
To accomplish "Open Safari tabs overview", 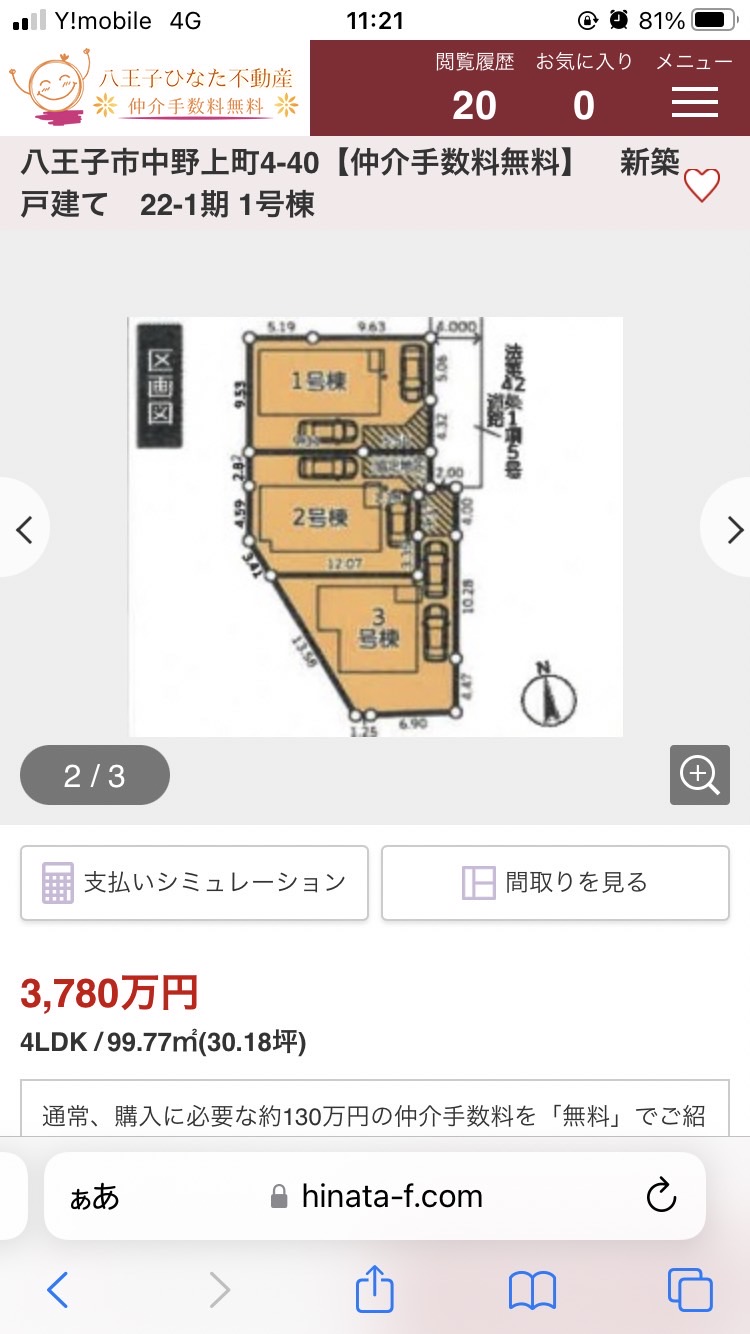I will 690,1290.
